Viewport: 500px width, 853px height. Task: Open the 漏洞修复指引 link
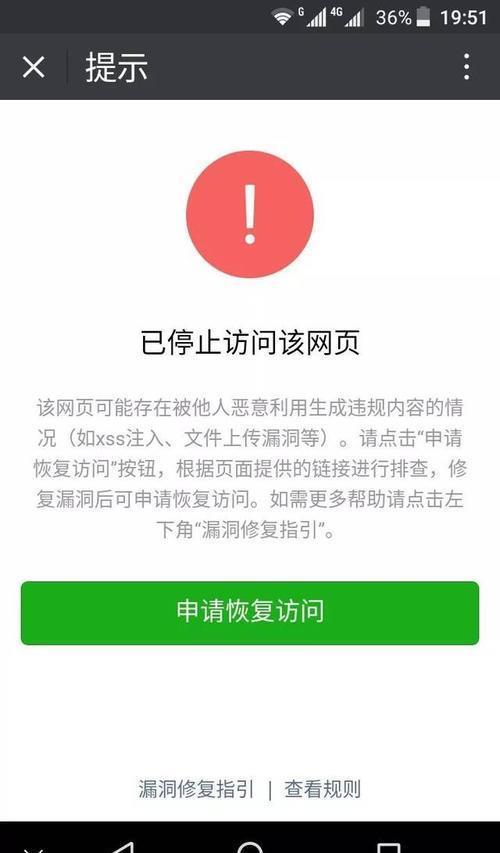(196, 789)
